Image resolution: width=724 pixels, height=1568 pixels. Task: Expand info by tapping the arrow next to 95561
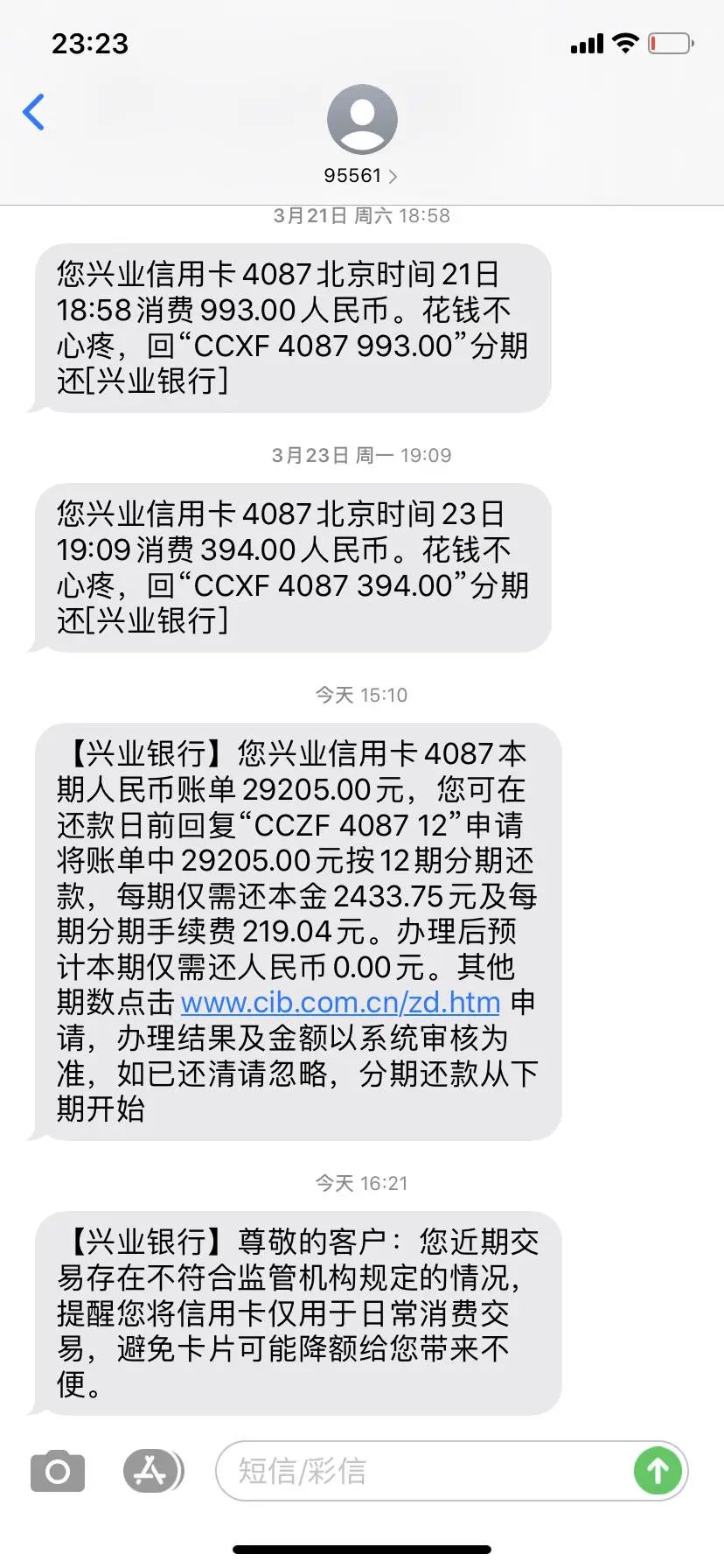click(394, 176)
